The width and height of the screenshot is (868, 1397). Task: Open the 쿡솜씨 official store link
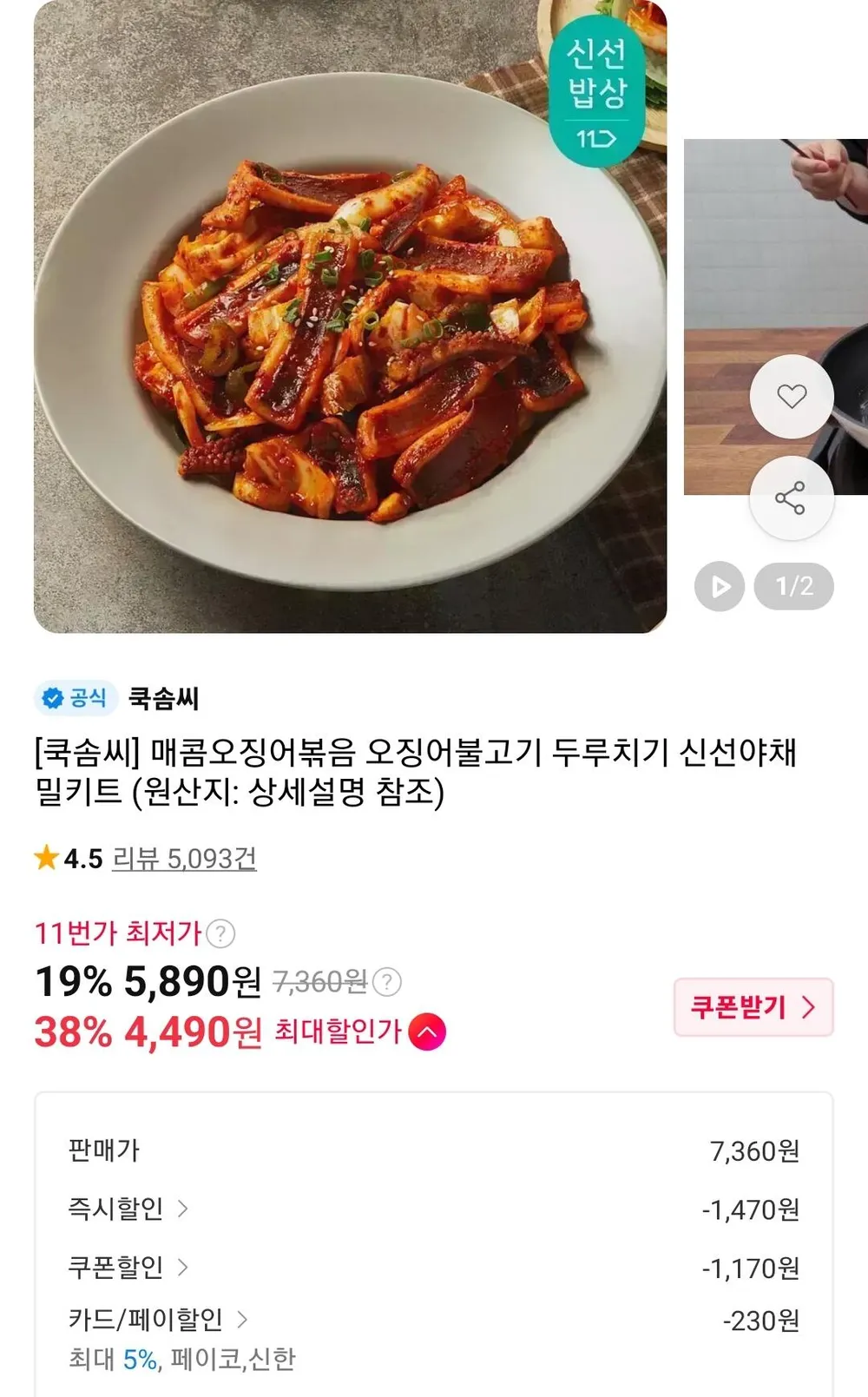[x=164, y=698]
